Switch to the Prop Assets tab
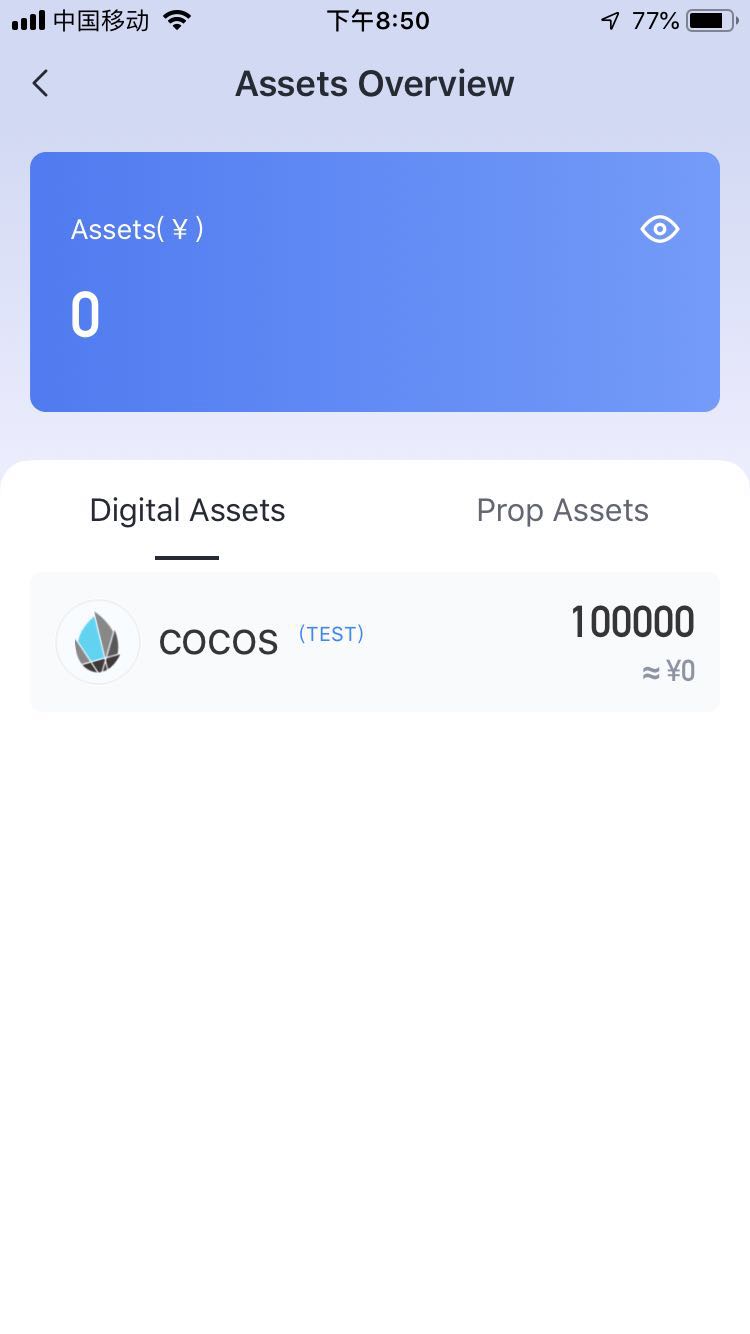Screen dimensions: 750x1334 coord(562,510)
